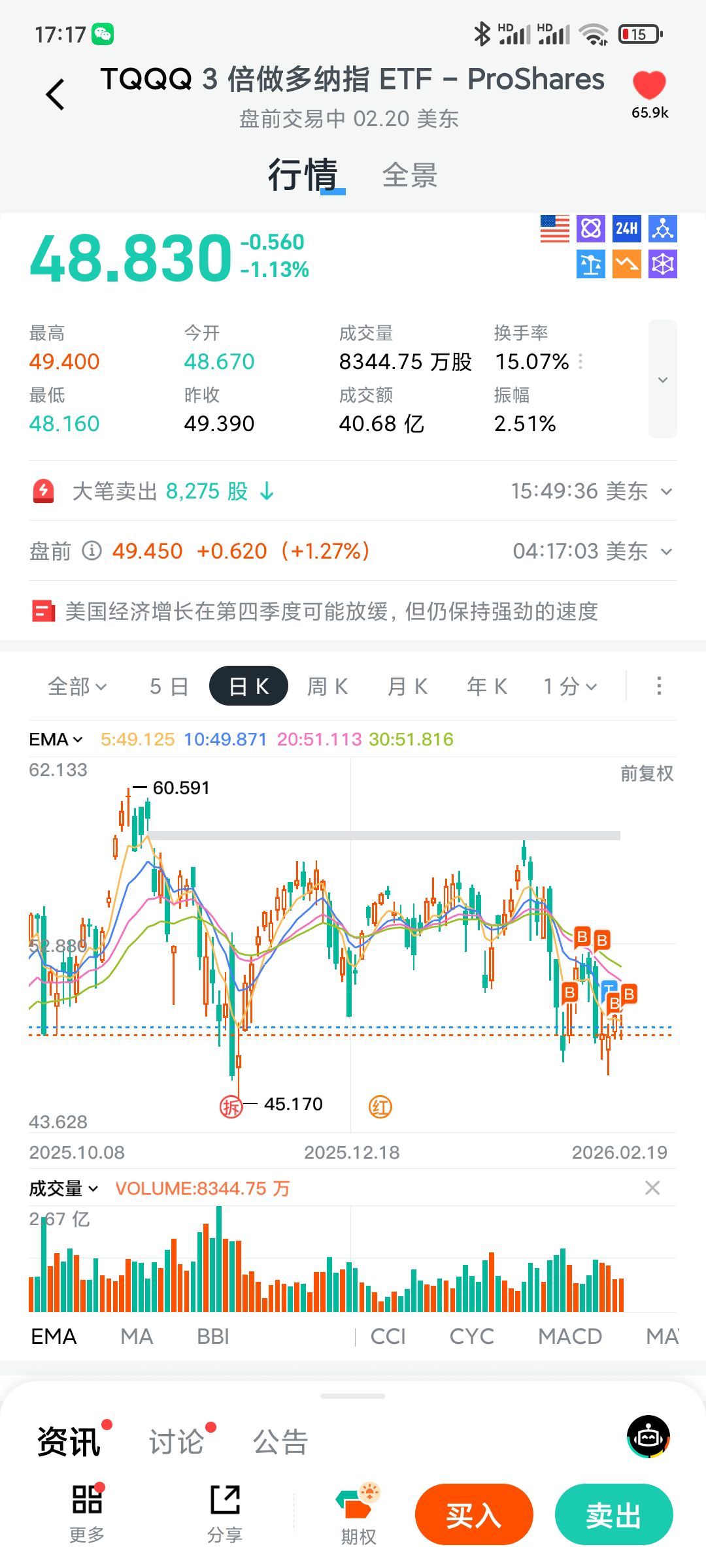Open the chart settings overflow menu
The height and width of the screenshot is (1568, 706).
click(659, 686)
